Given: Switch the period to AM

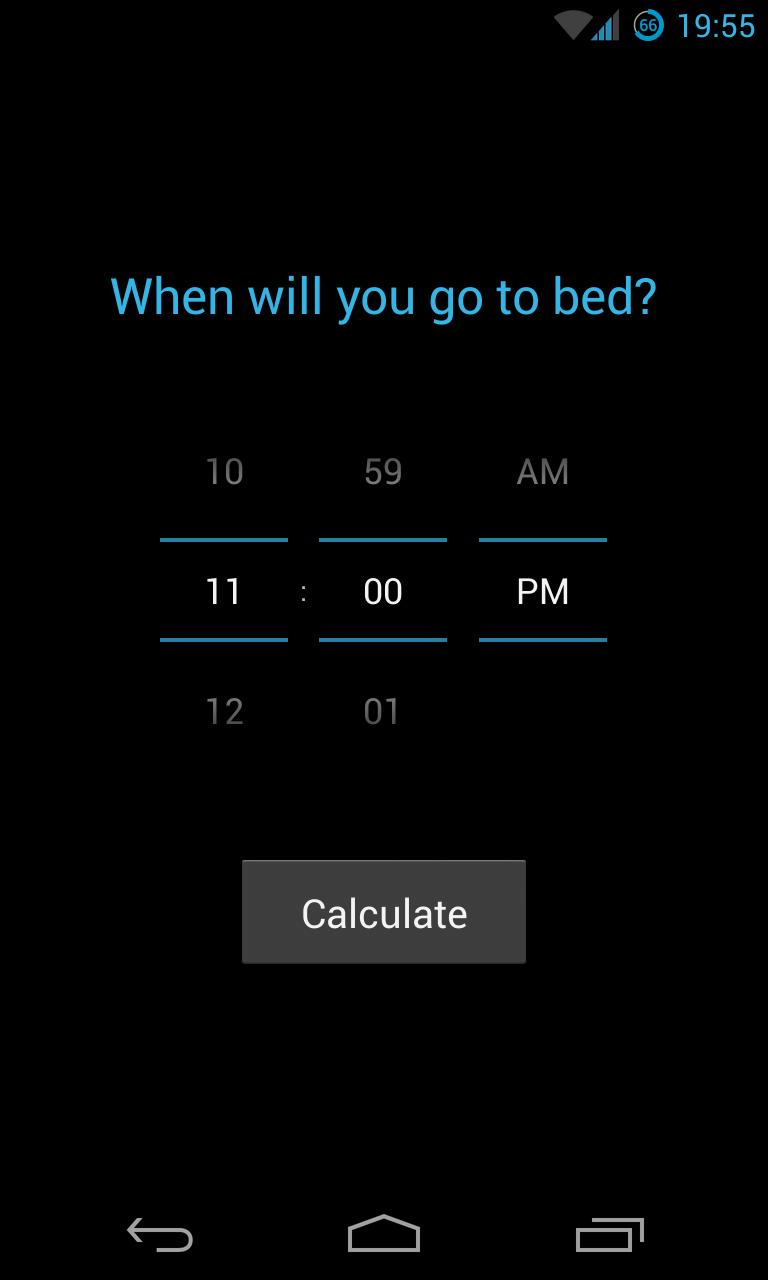Looking at the screenshot, I should pyautogui.click(x=542, y=472).
